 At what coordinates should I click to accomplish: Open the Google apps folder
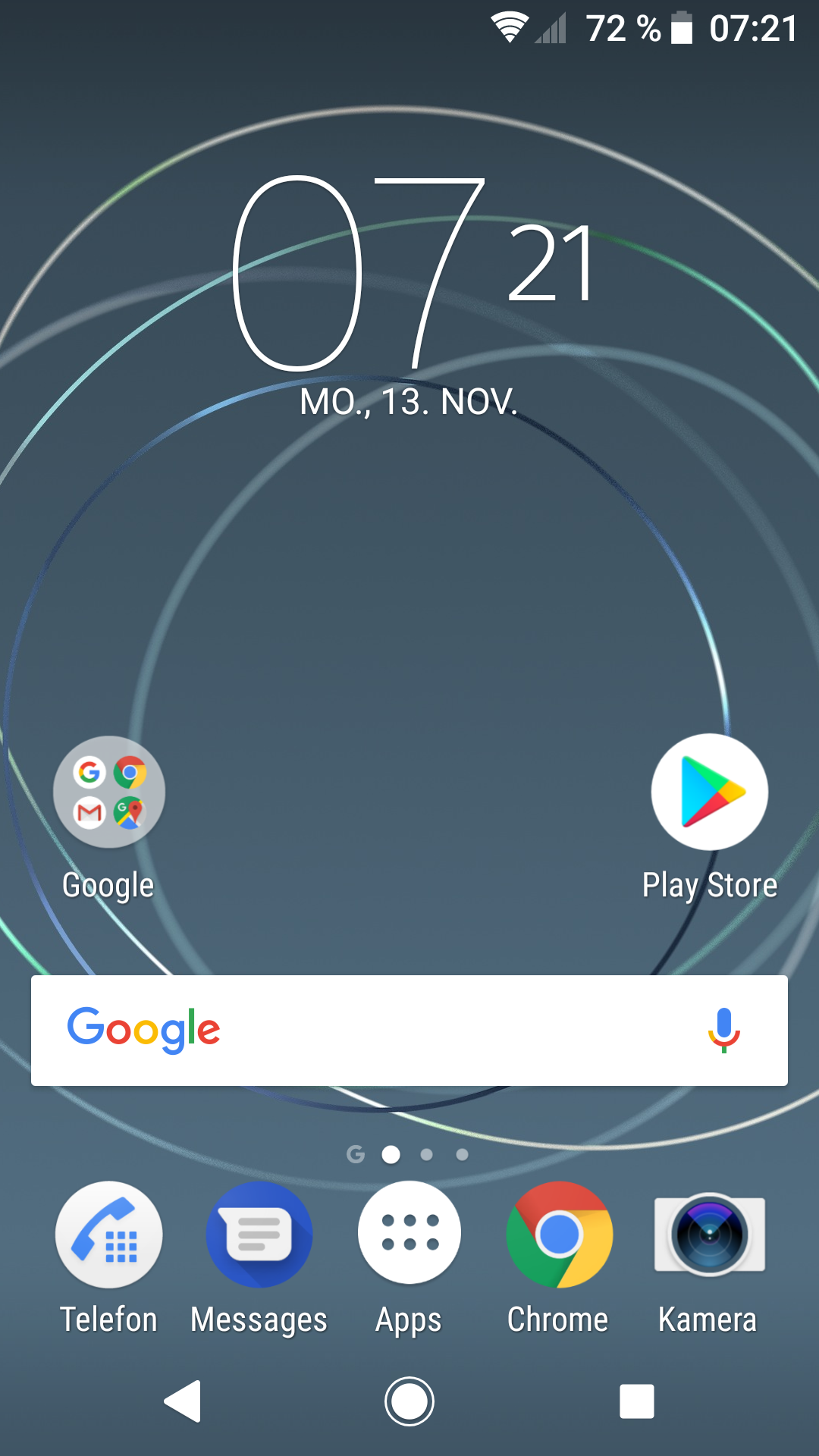[x=109, y=792]
